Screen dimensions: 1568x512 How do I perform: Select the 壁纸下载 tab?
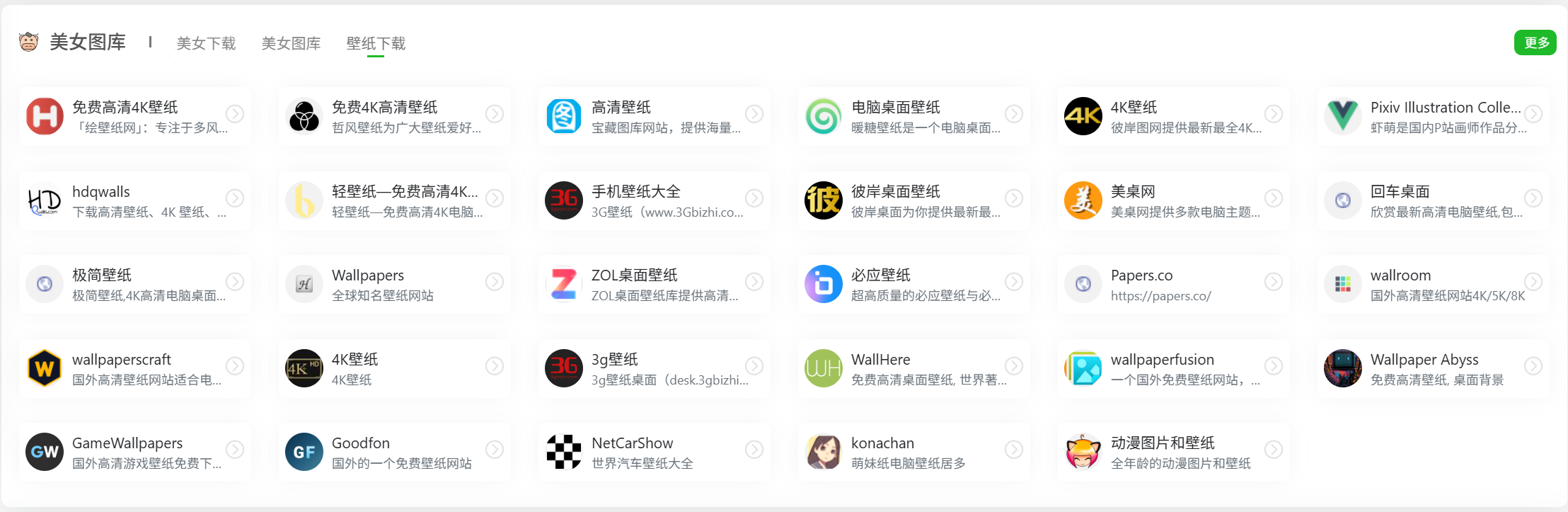click(376, 44)
